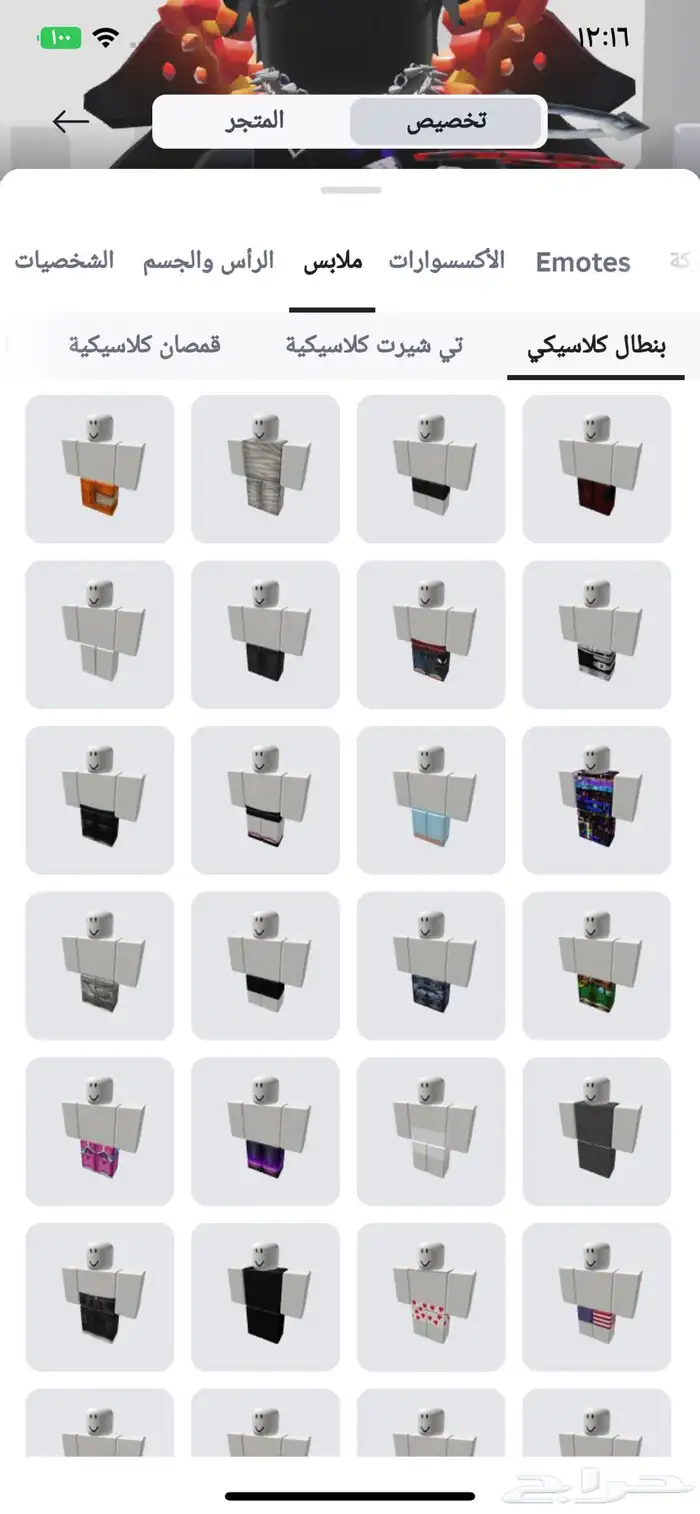
Task: Choose the green camo pants item
Action: (x=597, y=966)
